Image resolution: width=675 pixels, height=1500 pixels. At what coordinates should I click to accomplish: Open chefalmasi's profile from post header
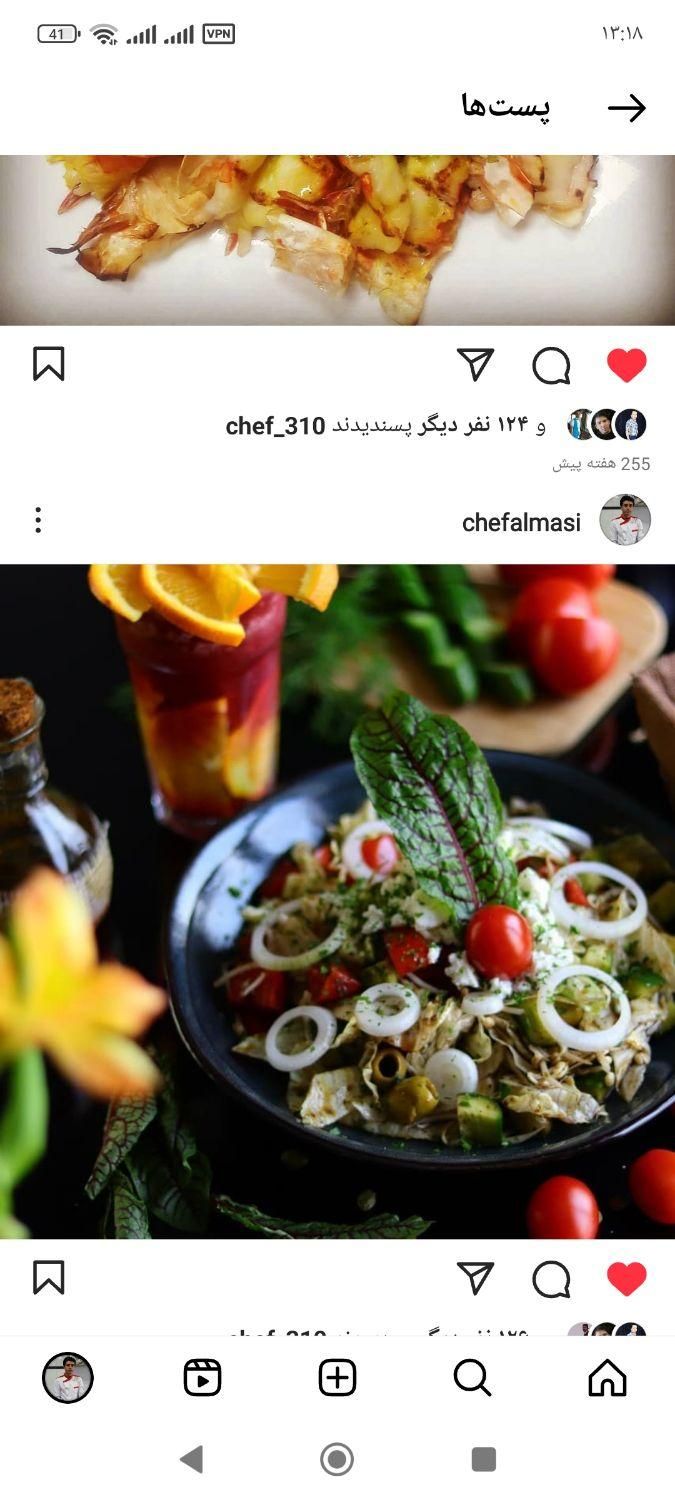coord(521,522)
